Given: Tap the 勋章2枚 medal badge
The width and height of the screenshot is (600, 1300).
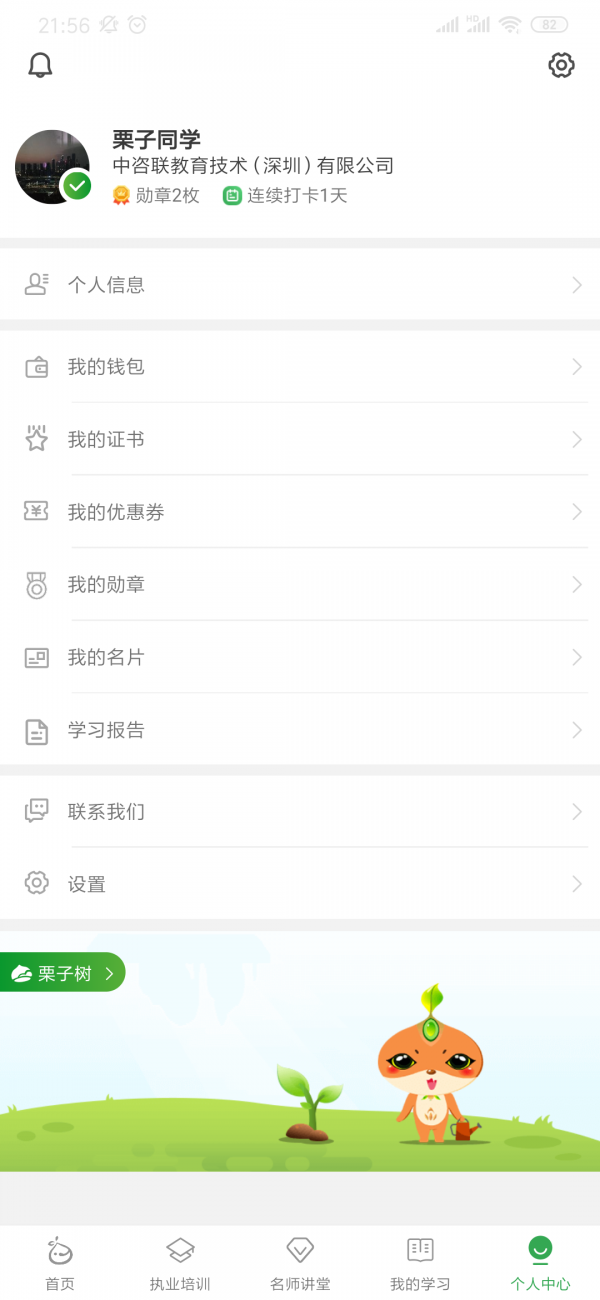Looking at the screenshot, I should point(156,196).
